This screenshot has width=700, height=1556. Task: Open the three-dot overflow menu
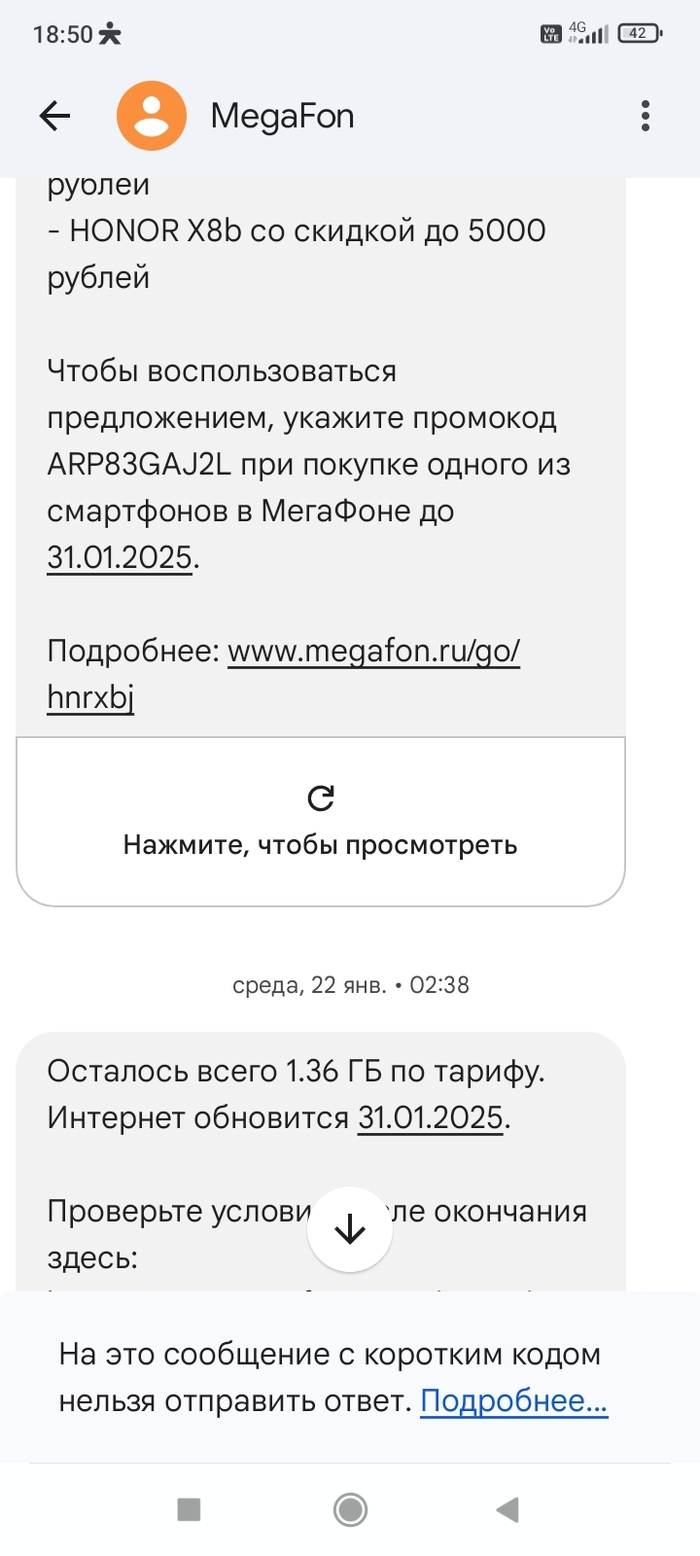[645, 116]
